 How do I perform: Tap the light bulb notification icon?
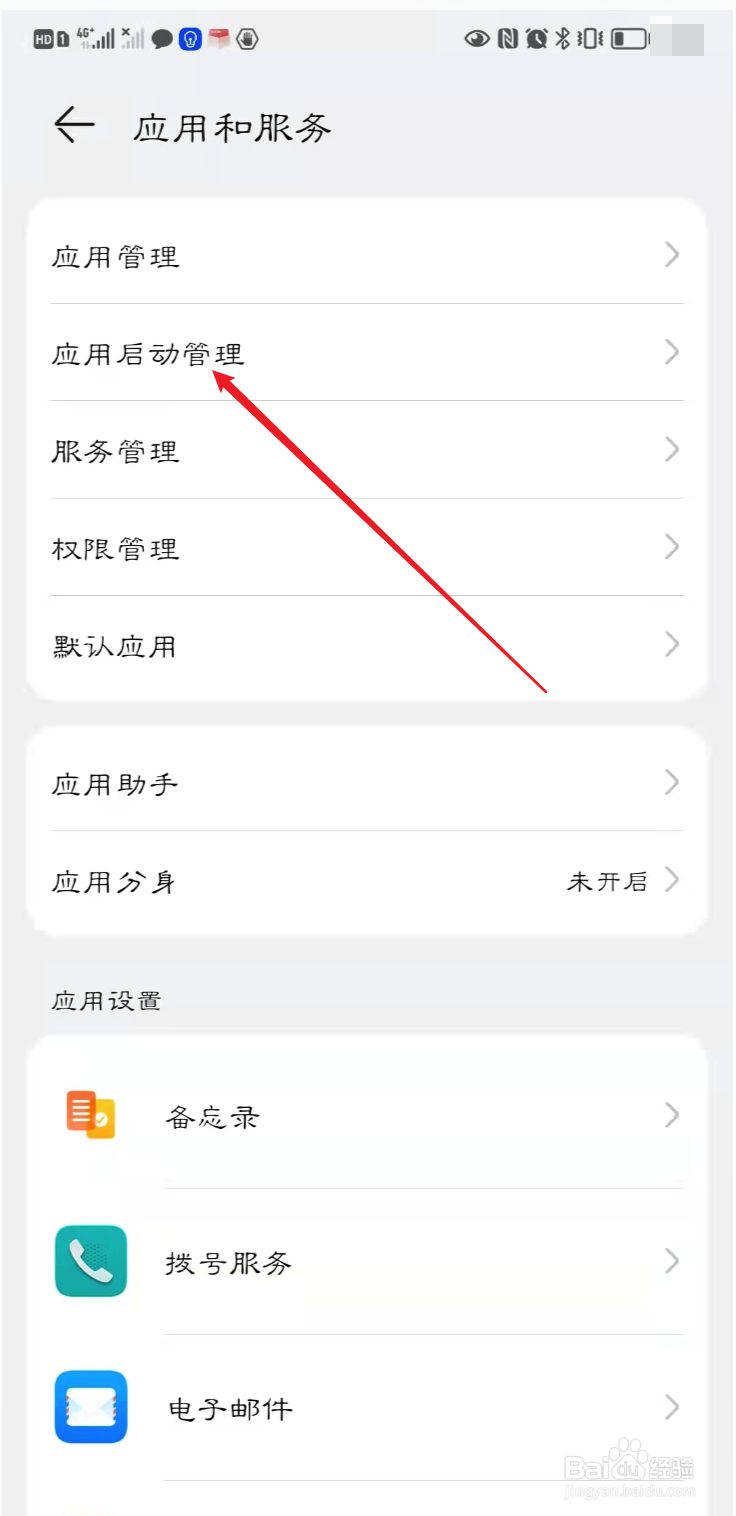coord(190,40)
